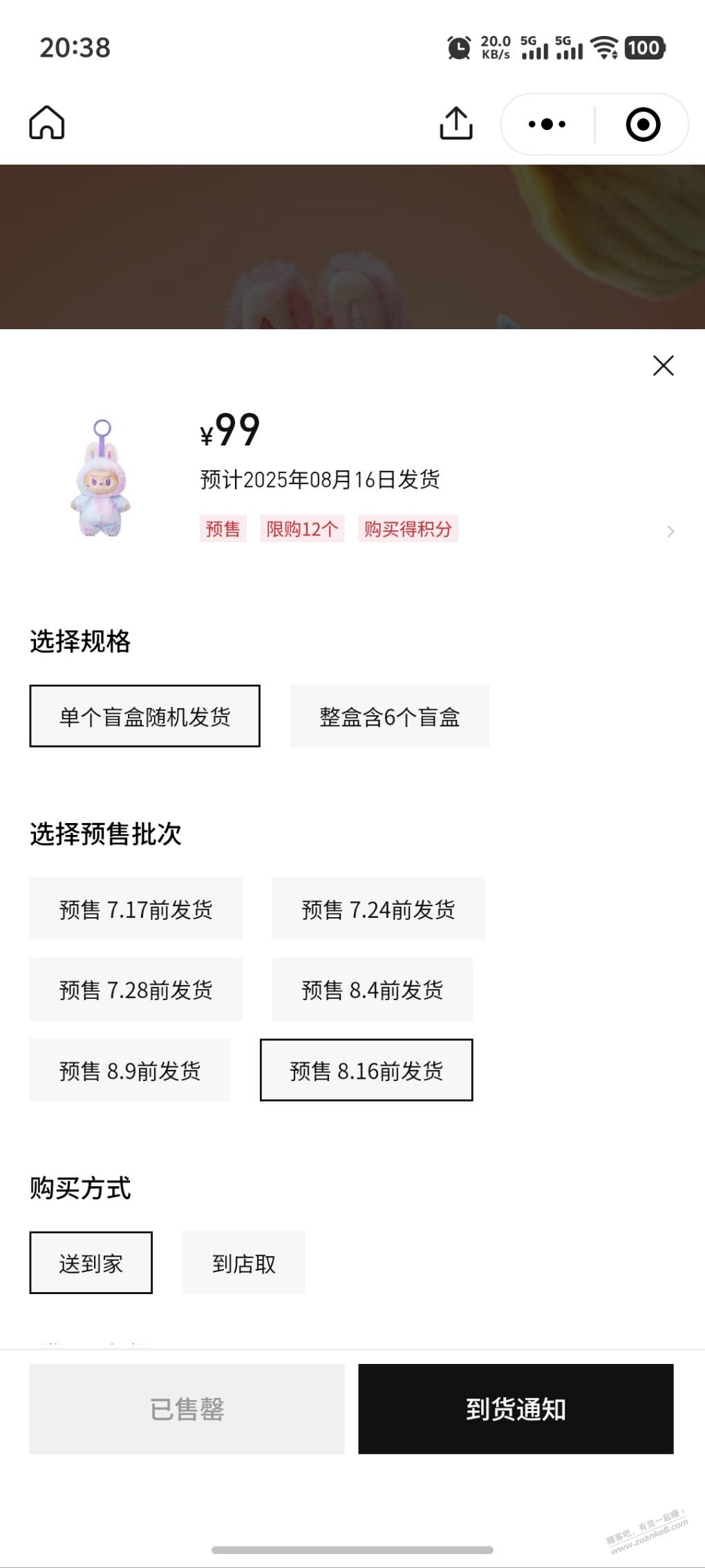
Task: Dismiss the spec selection panel
Action: coord(663,365)
